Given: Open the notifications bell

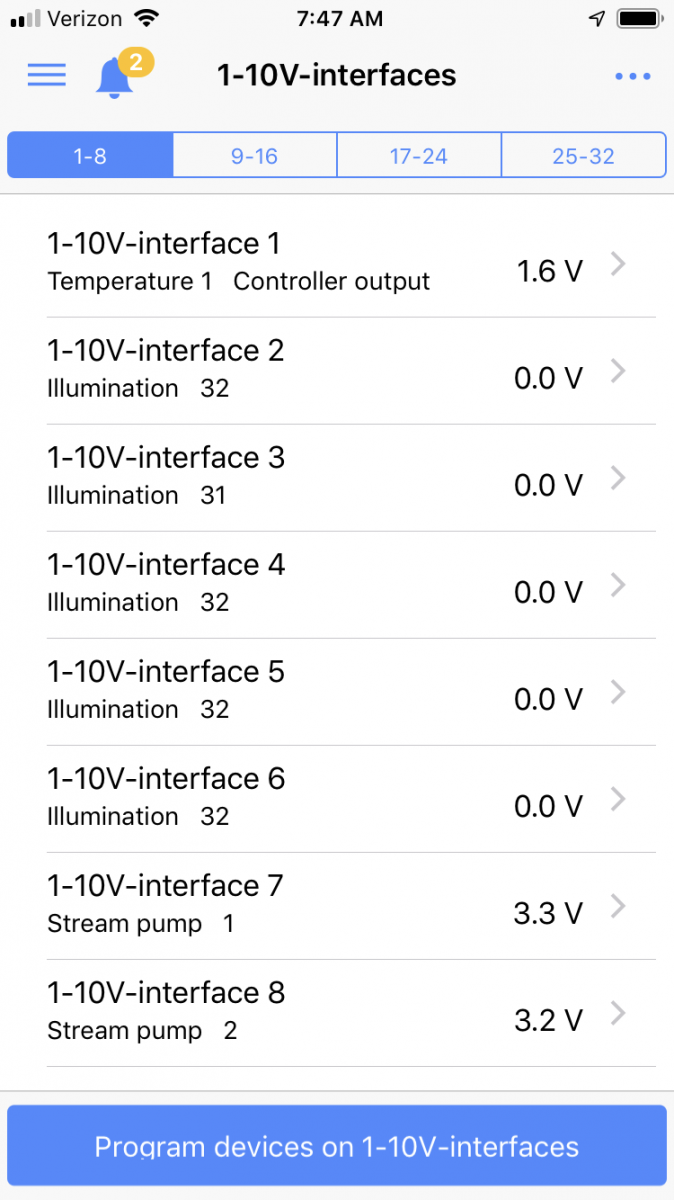Looking at the screenshot, I should pos(116,78).
